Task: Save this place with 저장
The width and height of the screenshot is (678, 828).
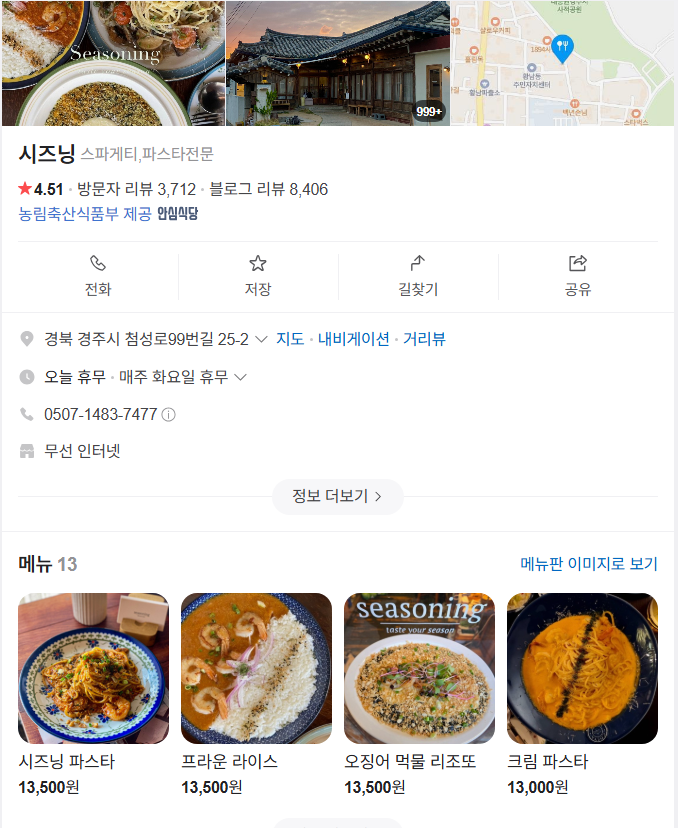Action: (x=258, y=275)
